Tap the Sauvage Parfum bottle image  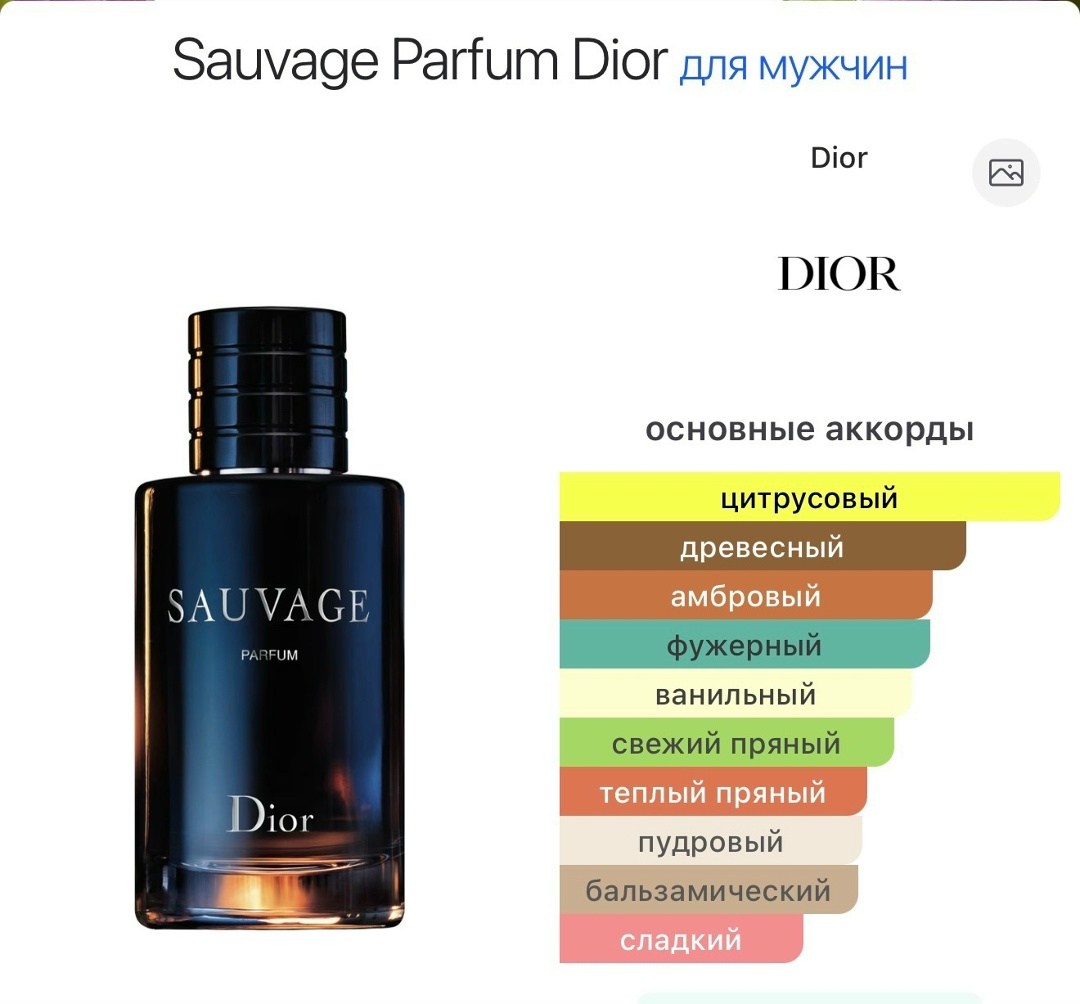pos(269,618)
